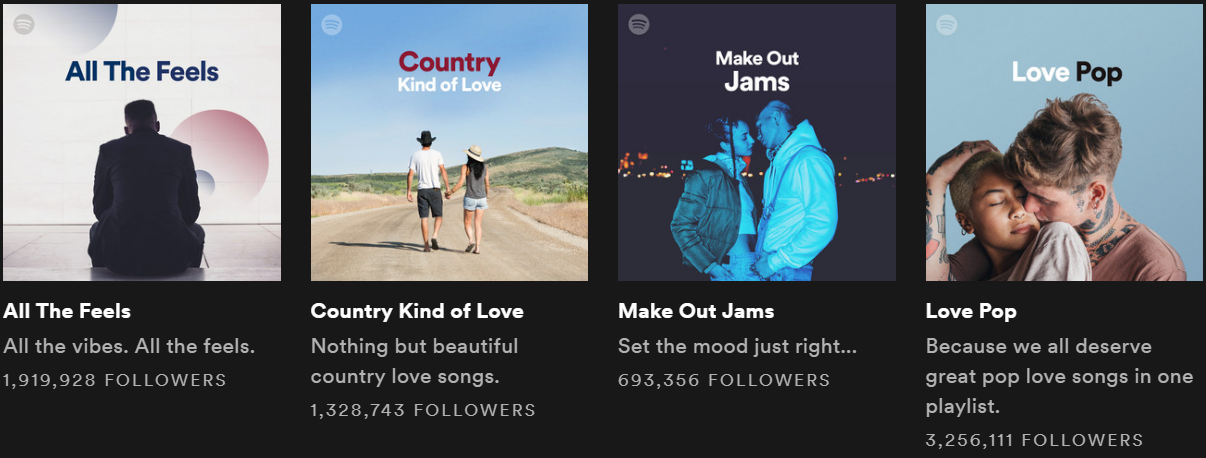Open the All The Feels playlist cover
The image size is (1206, 458).
[x=141, y=142]
